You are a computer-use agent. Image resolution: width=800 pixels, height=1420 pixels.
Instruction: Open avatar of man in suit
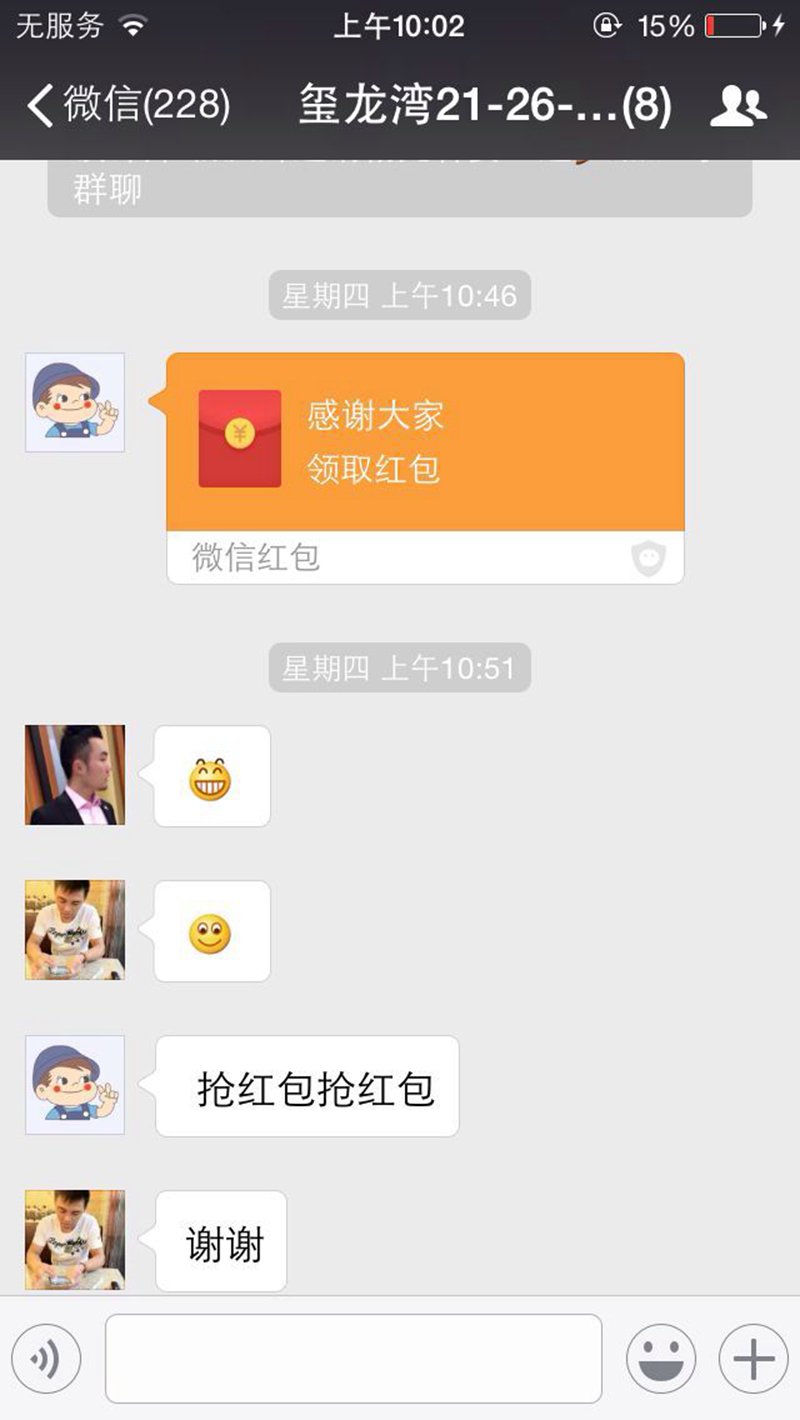pos(75,775)
